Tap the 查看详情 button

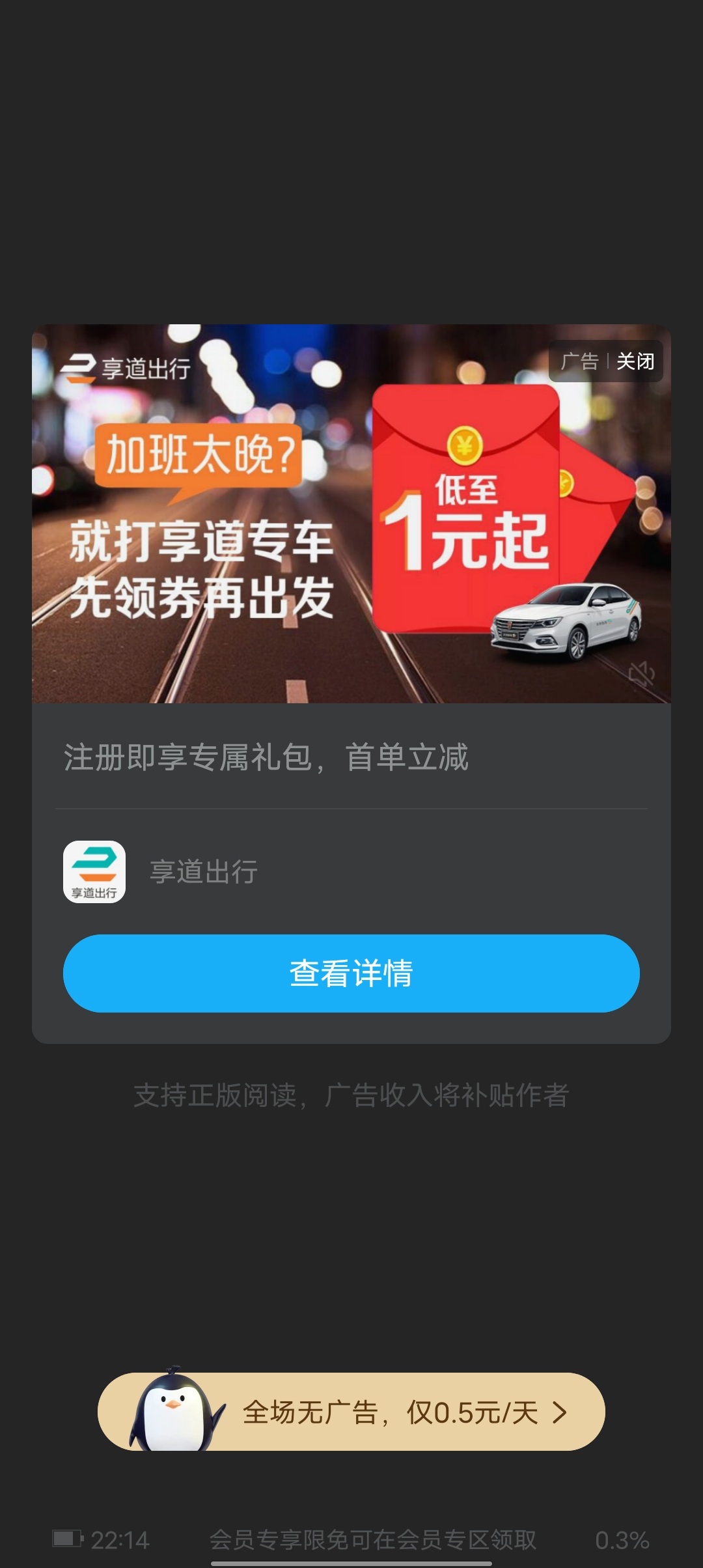(x=351, y=973)
